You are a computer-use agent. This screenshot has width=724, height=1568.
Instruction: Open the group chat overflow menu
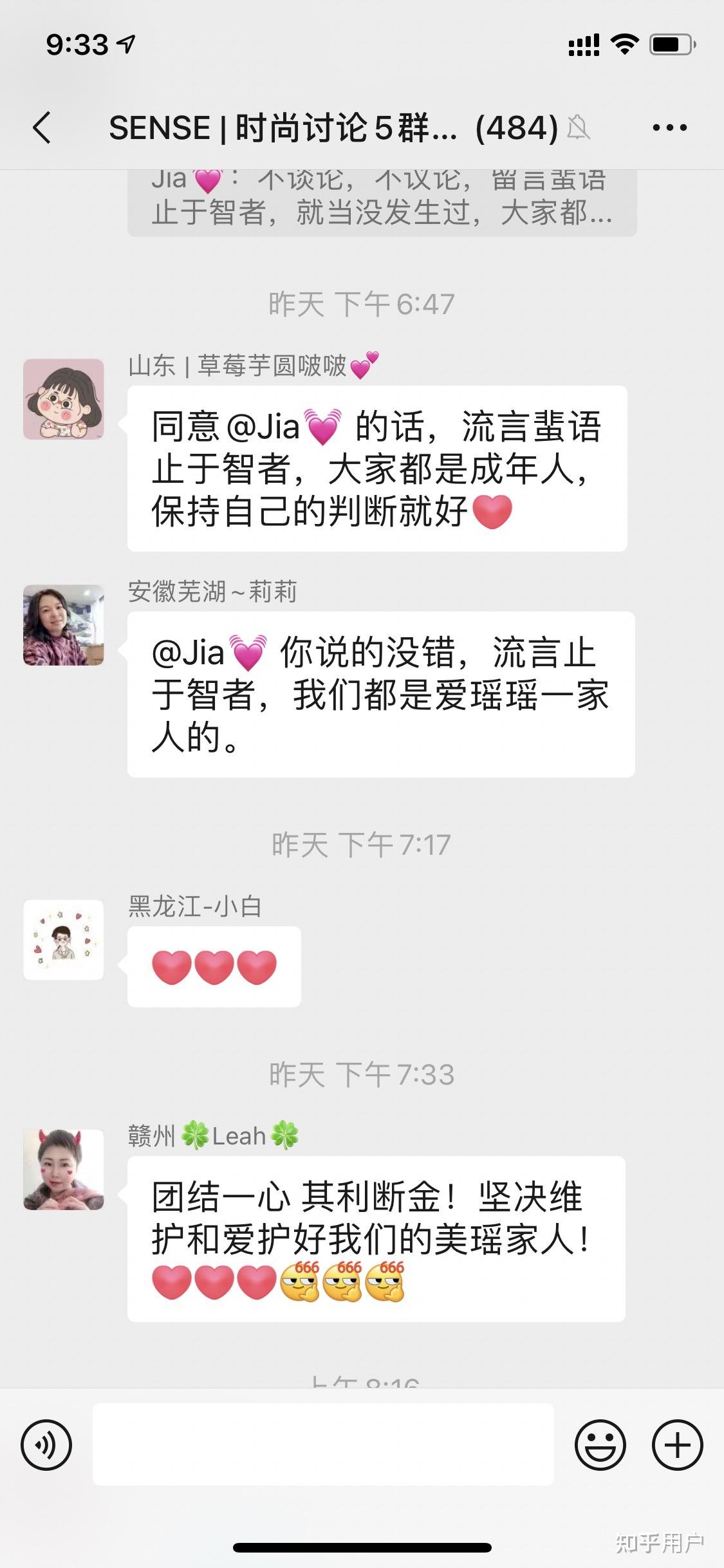point(669,127)
